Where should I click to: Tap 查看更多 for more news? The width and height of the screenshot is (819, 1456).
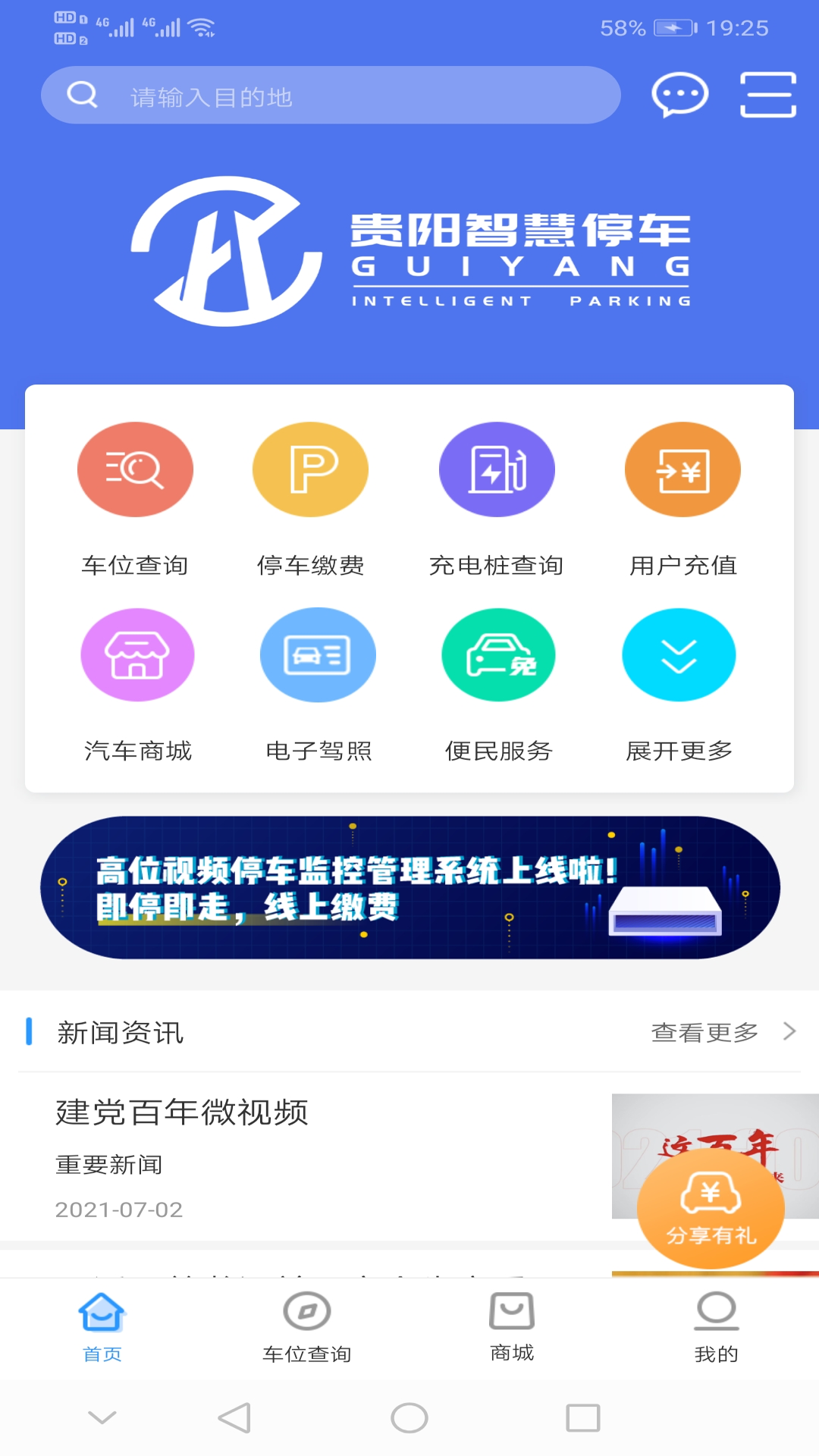click(x=721, y=1032)
